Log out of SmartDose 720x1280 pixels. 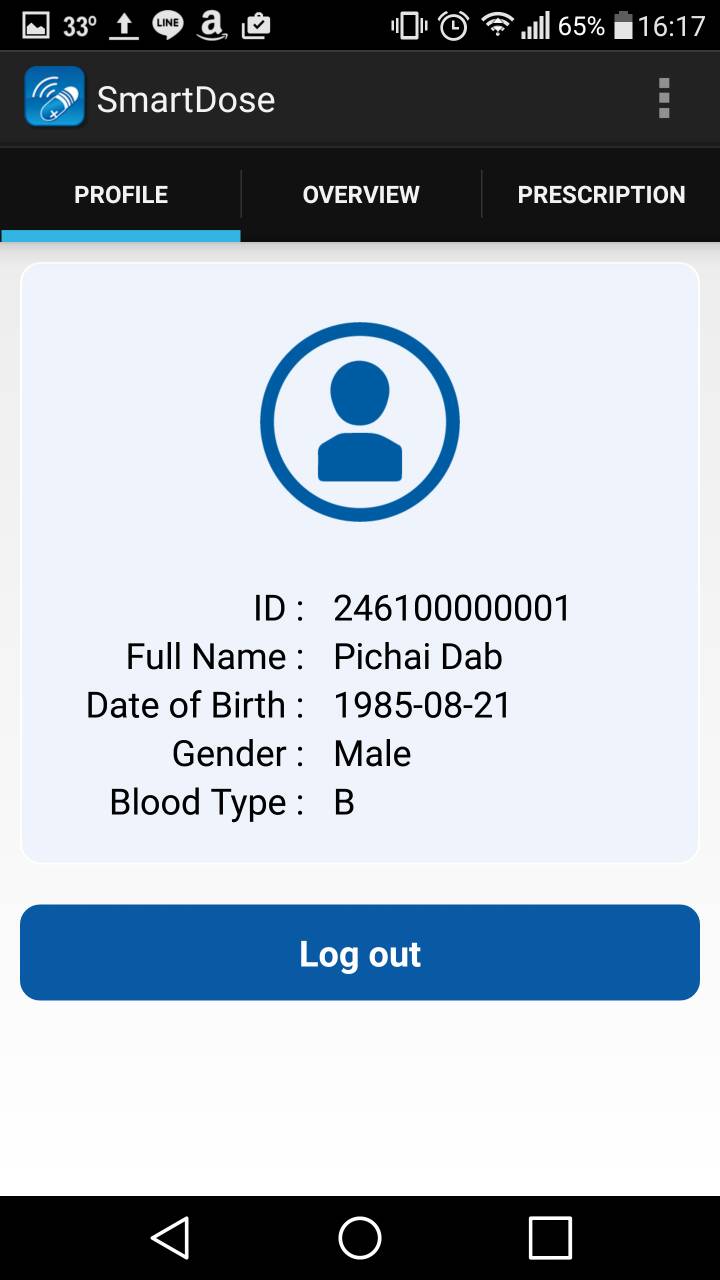click(360, 953)
